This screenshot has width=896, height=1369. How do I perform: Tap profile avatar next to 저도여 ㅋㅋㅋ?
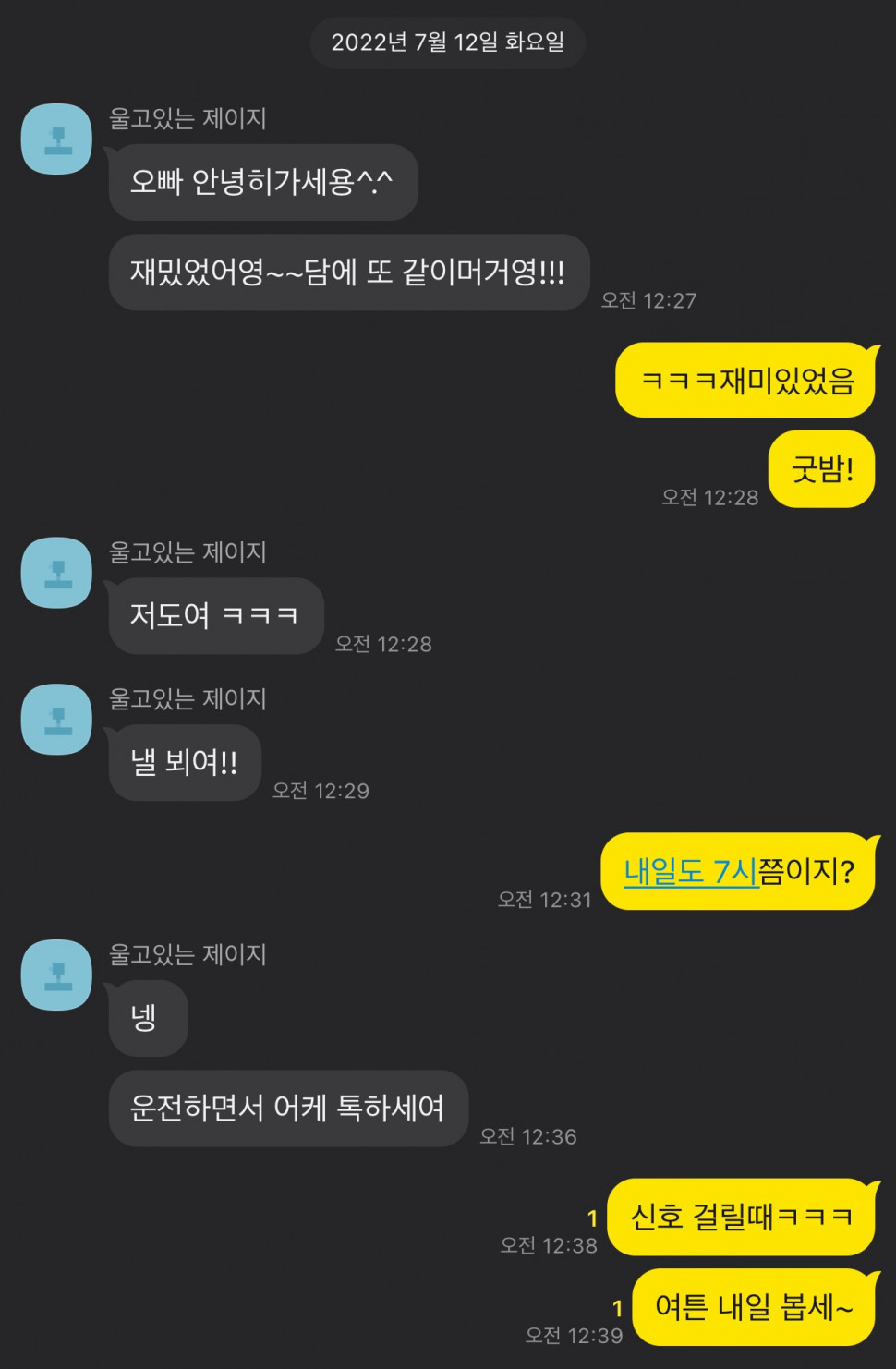tap(57, 573)
